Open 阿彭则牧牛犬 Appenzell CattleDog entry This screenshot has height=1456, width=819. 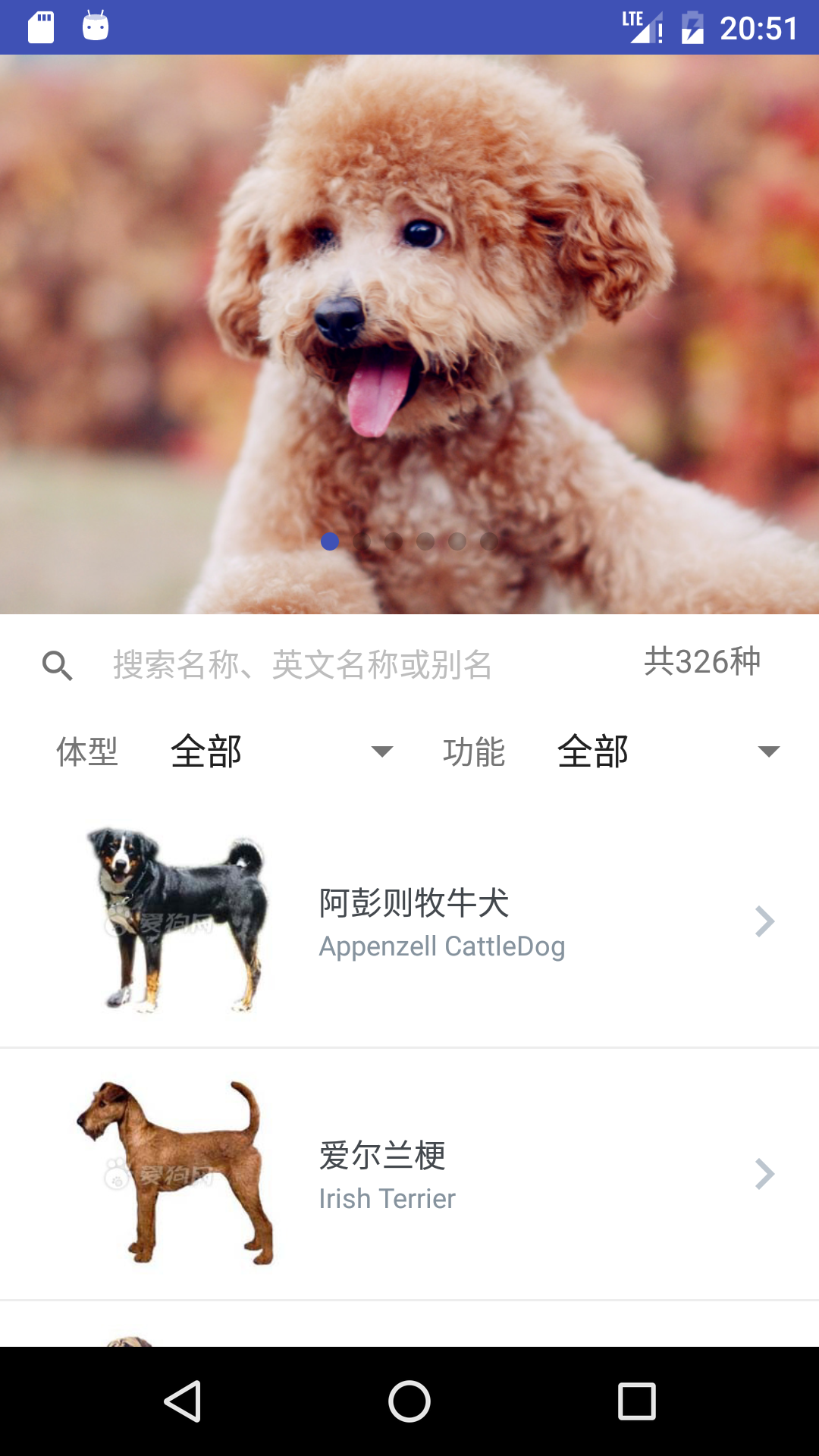point(409,921)
